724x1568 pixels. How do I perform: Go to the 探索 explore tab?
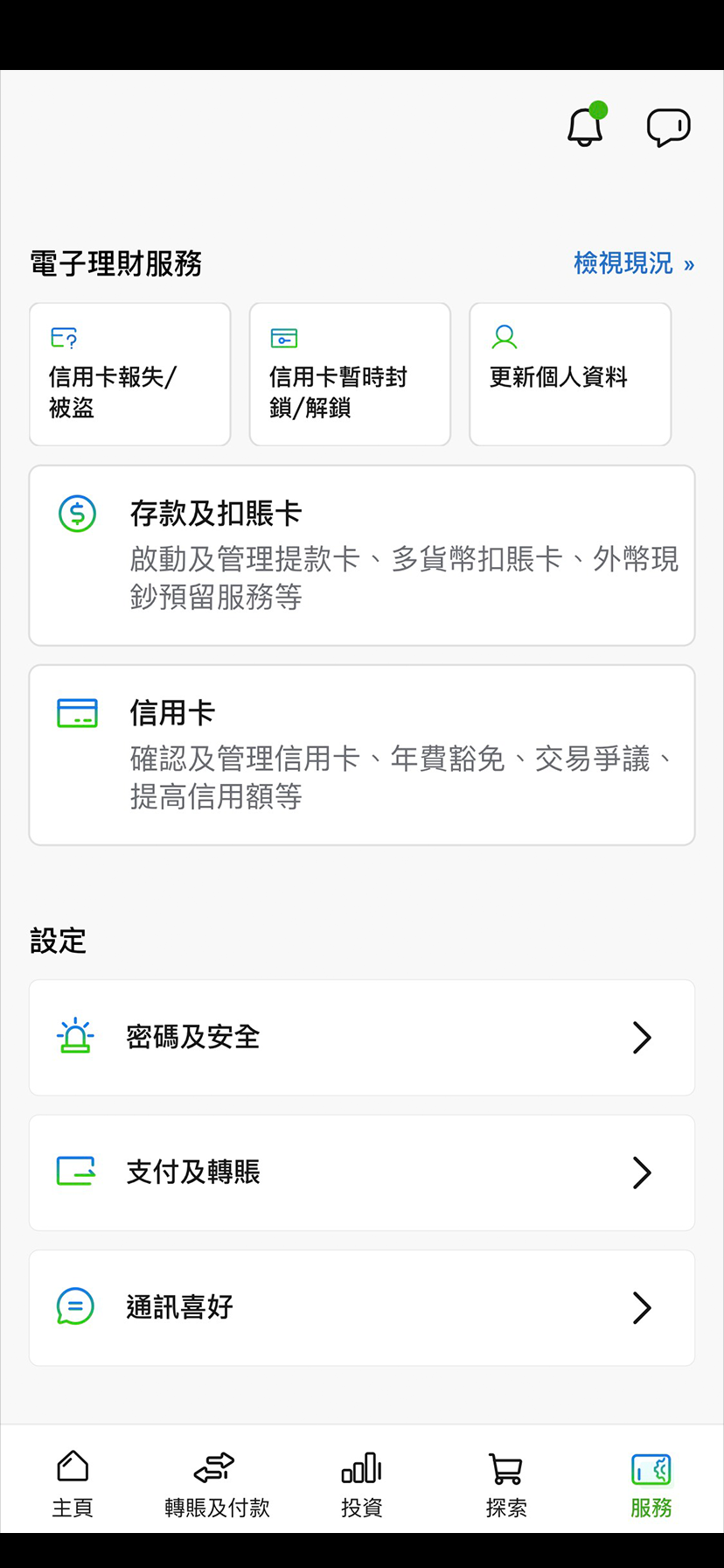click(506, 1483)
